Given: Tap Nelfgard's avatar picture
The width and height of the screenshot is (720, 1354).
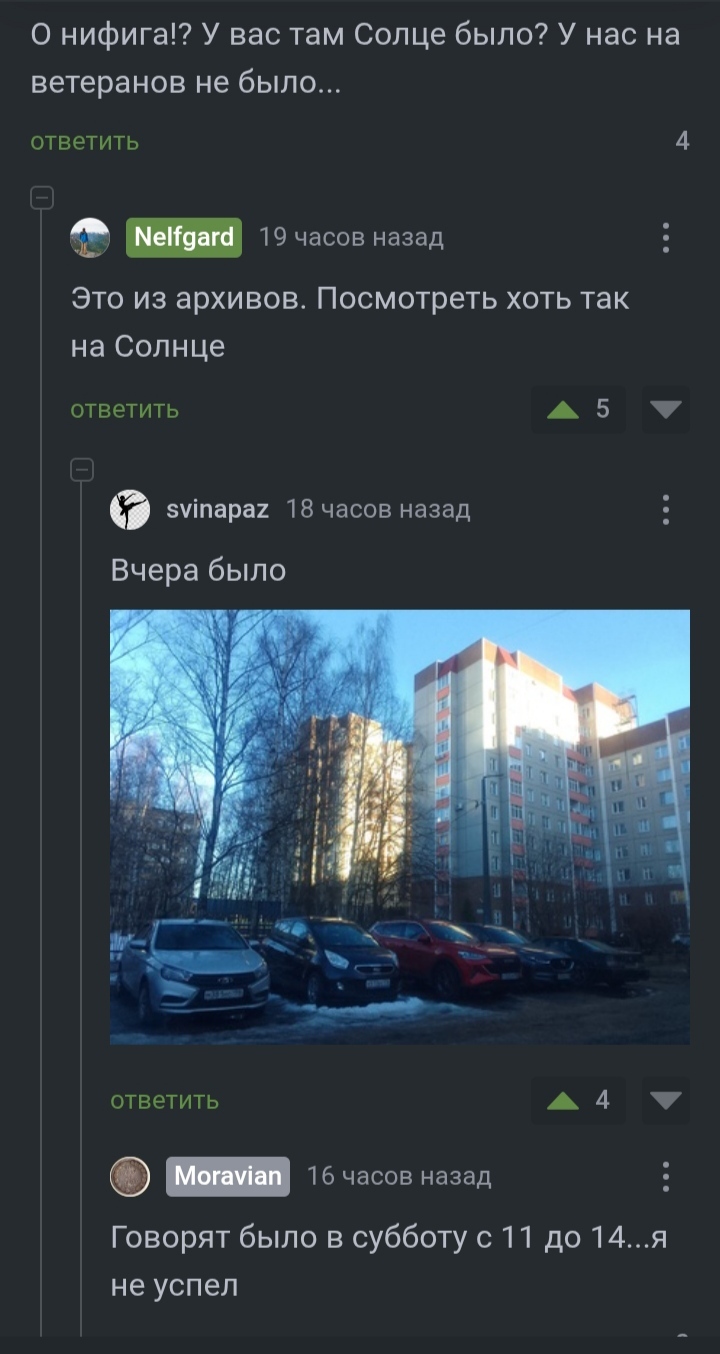Looking at the screenshot, I should 90,238.
